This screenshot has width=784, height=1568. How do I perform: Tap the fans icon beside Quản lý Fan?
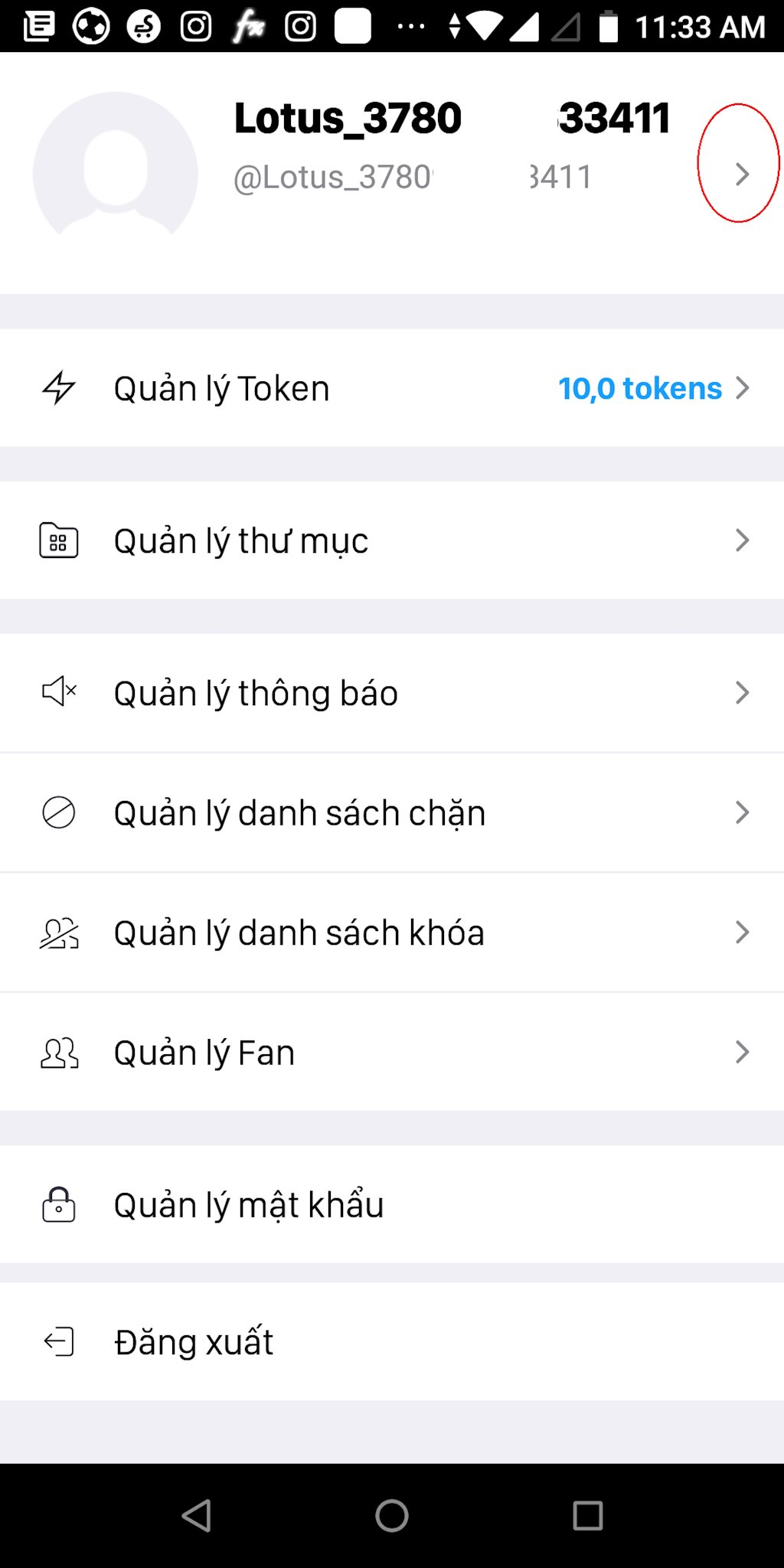(x=60, y=1052)
